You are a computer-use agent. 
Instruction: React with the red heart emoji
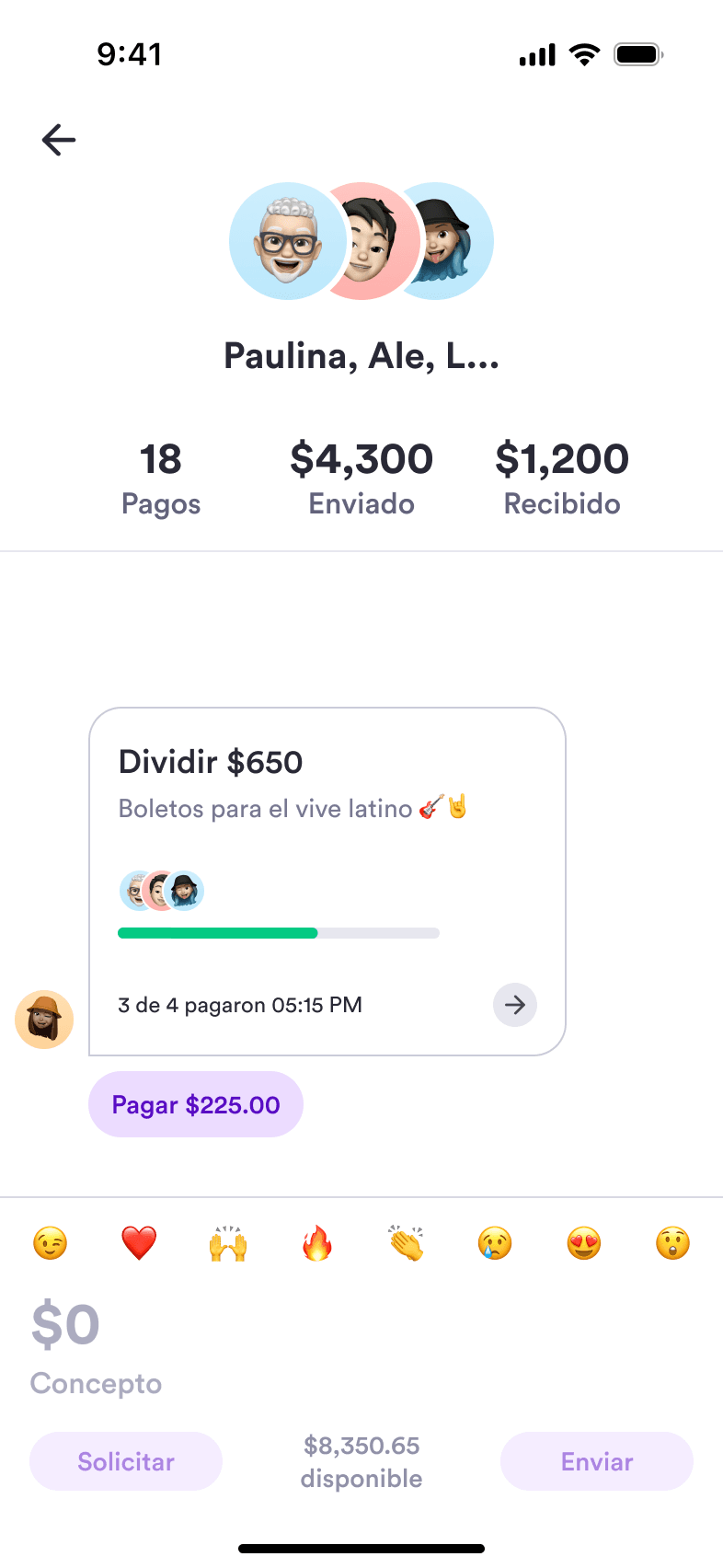pos(139,1244)
